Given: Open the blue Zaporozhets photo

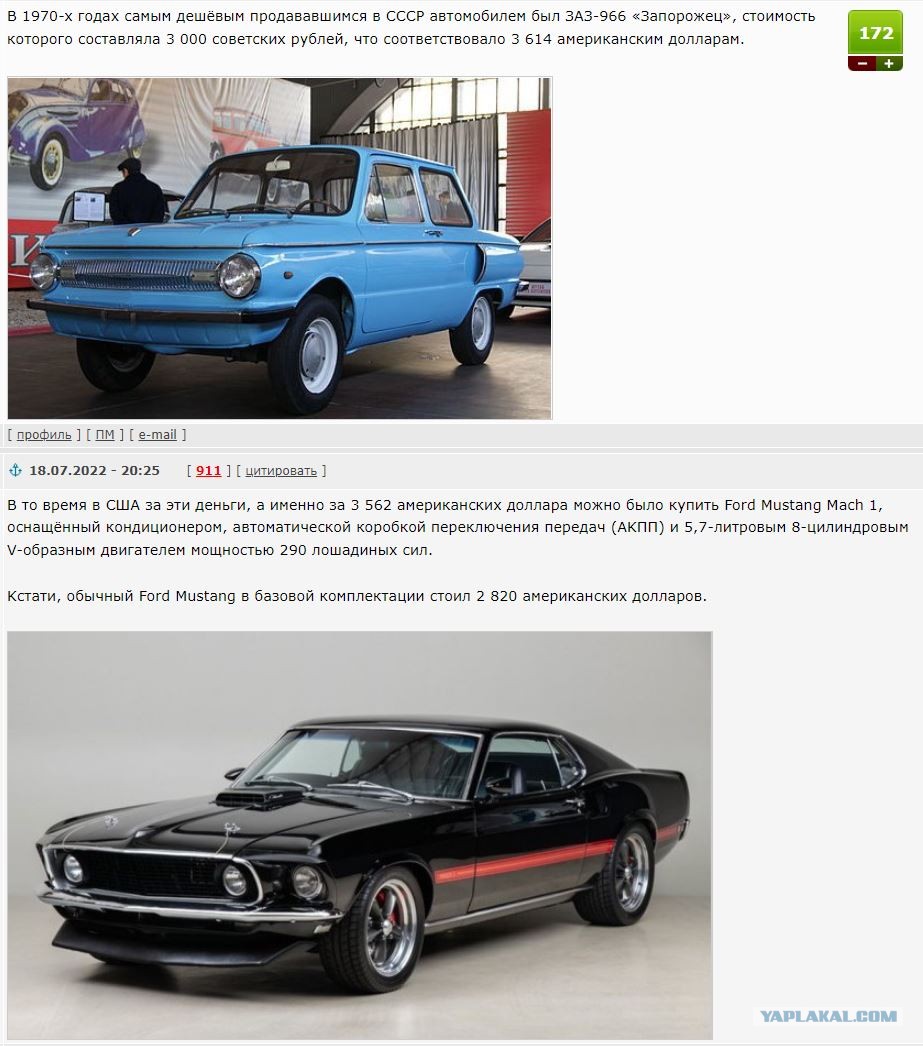Looking at the screenshot, I should click(x=279, y=248).
